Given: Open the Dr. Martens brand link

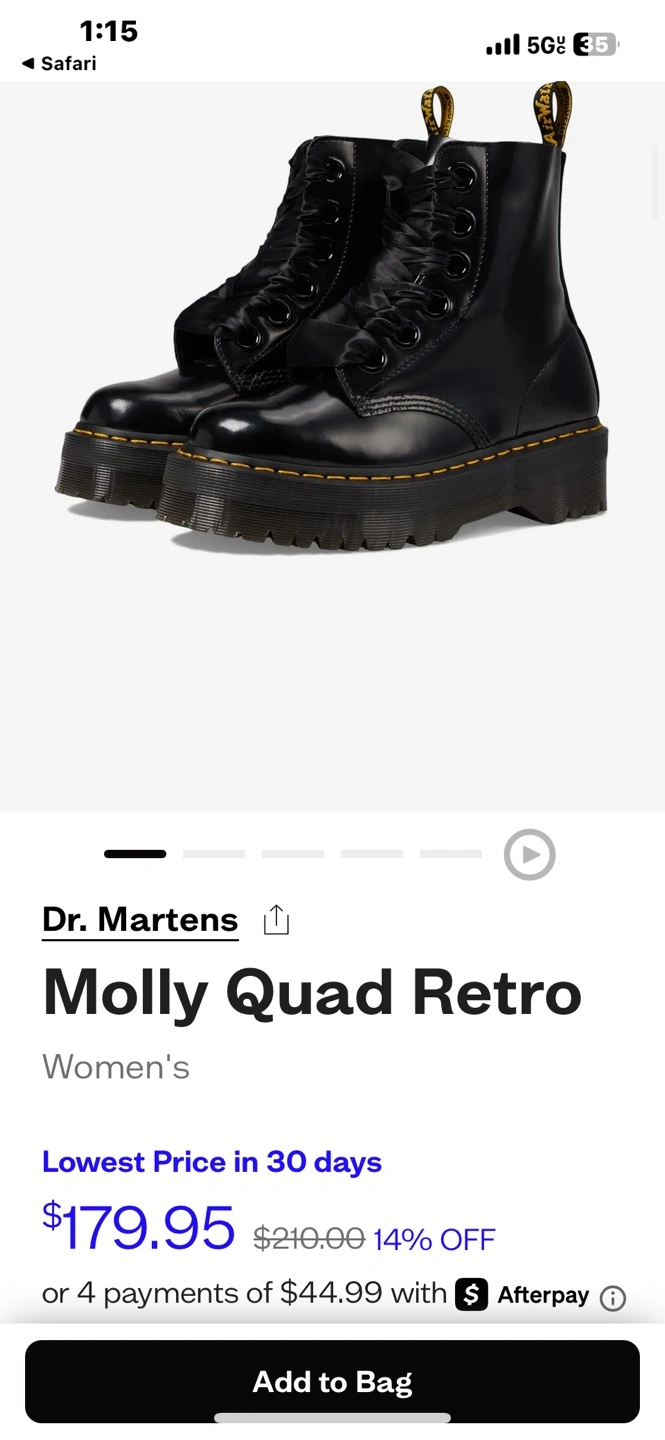Looking at the screenshot, I should (x=140, y=920).
